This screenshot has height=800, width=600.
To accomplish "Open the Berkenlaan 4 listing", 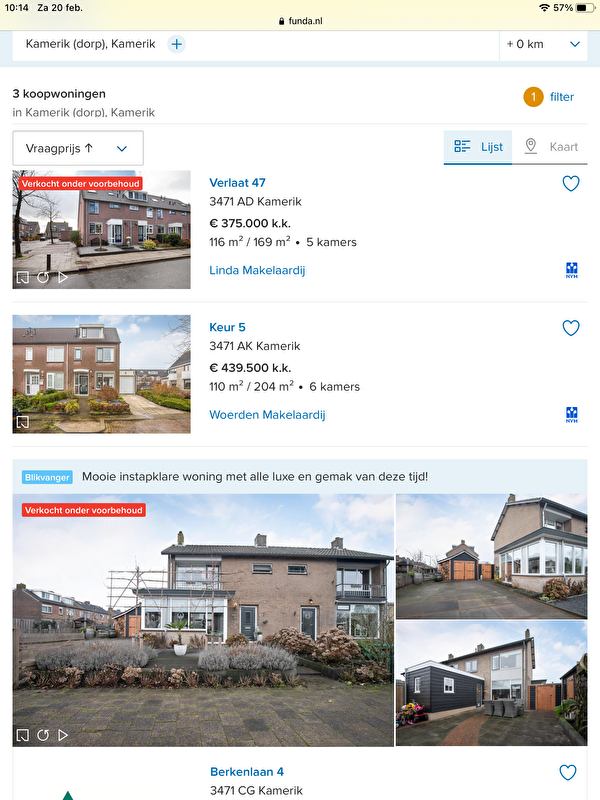I will (247, 772).
